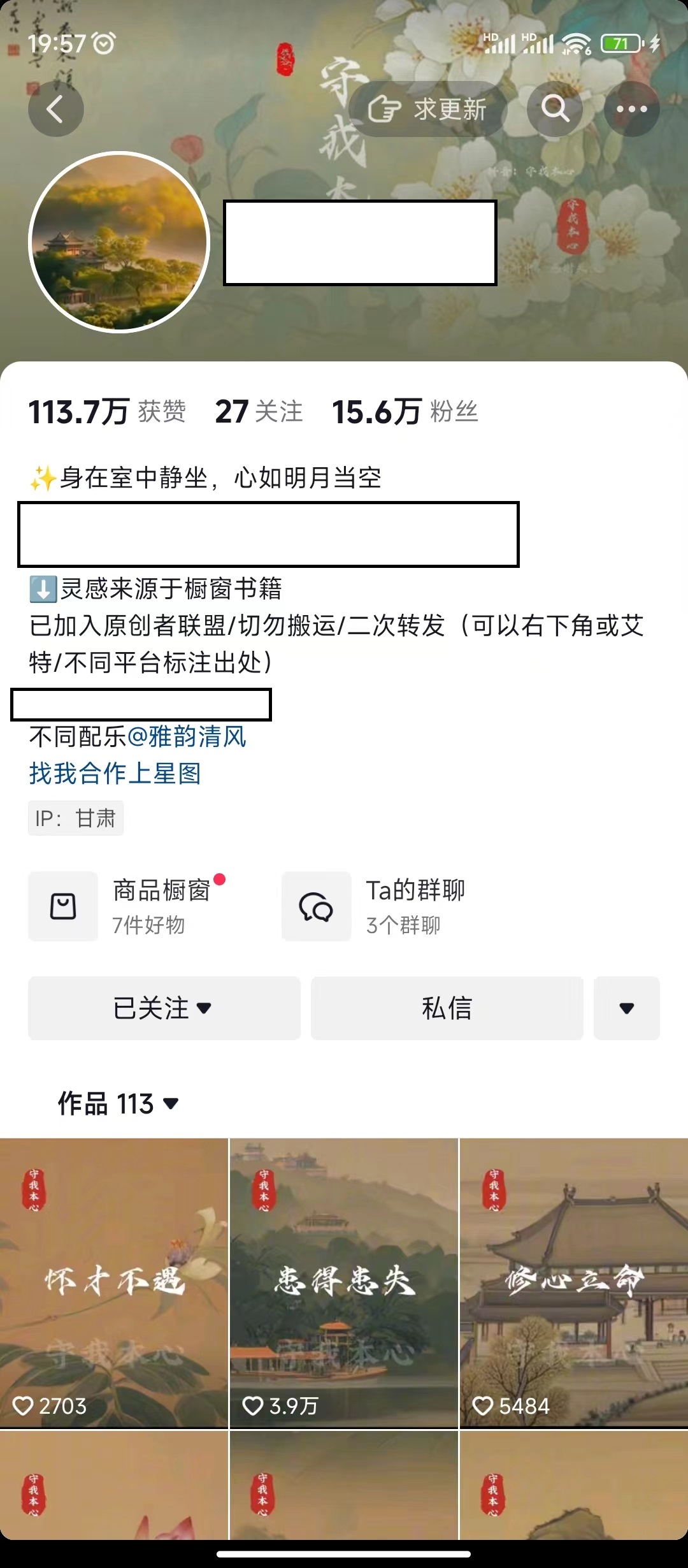Tap the 求更新 button
The image size is (688, 1568).
coord(428,109)
